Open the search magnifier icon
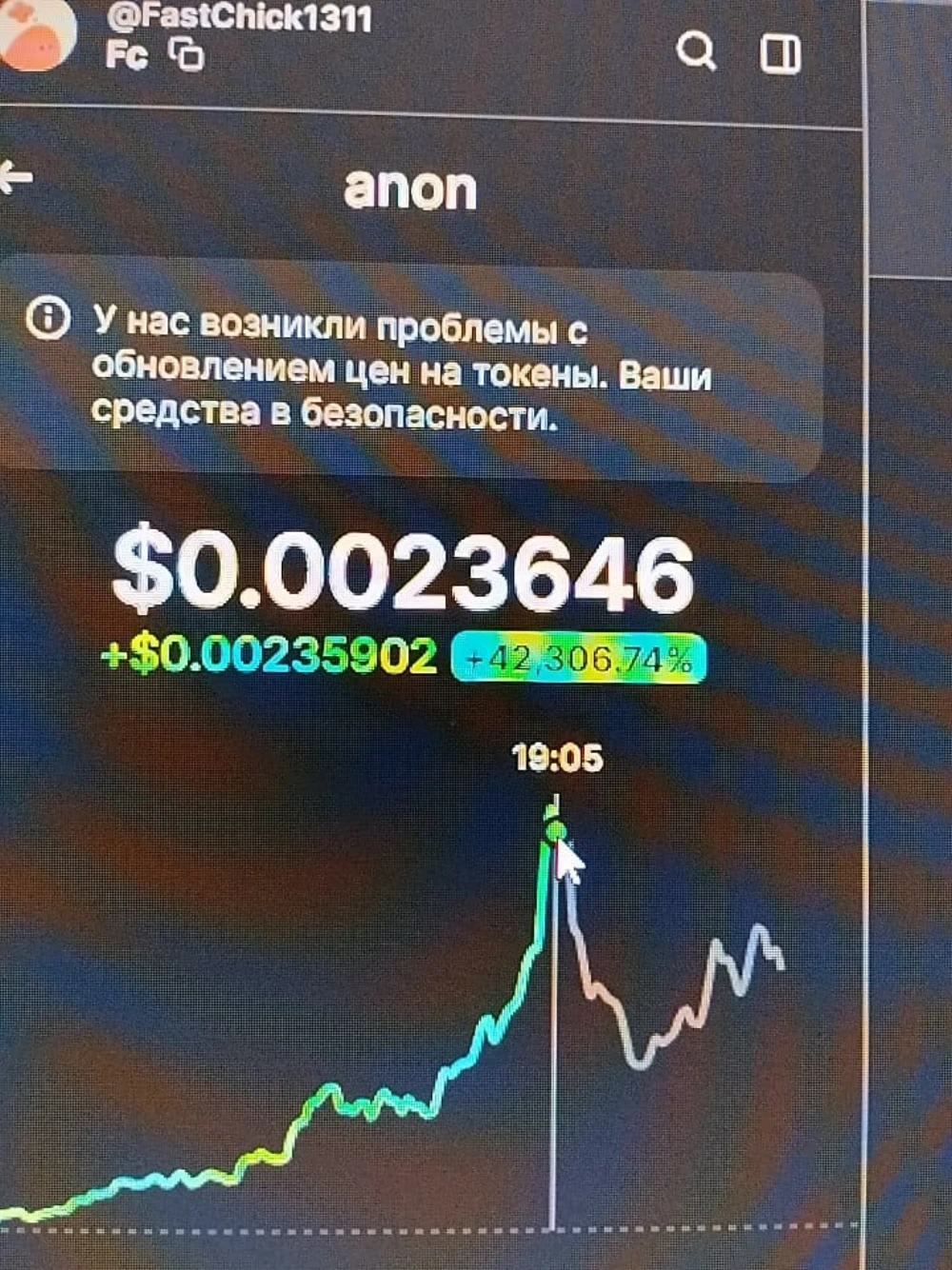 coord(696,51)
